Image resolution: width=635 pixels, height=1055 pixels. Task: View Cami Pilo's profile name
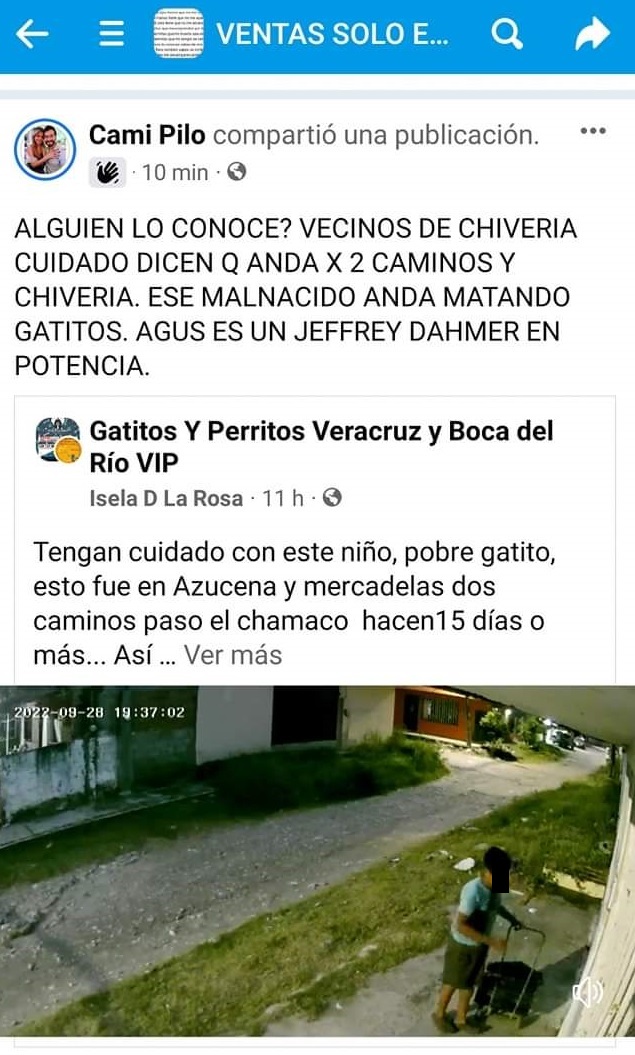[148, 135]
